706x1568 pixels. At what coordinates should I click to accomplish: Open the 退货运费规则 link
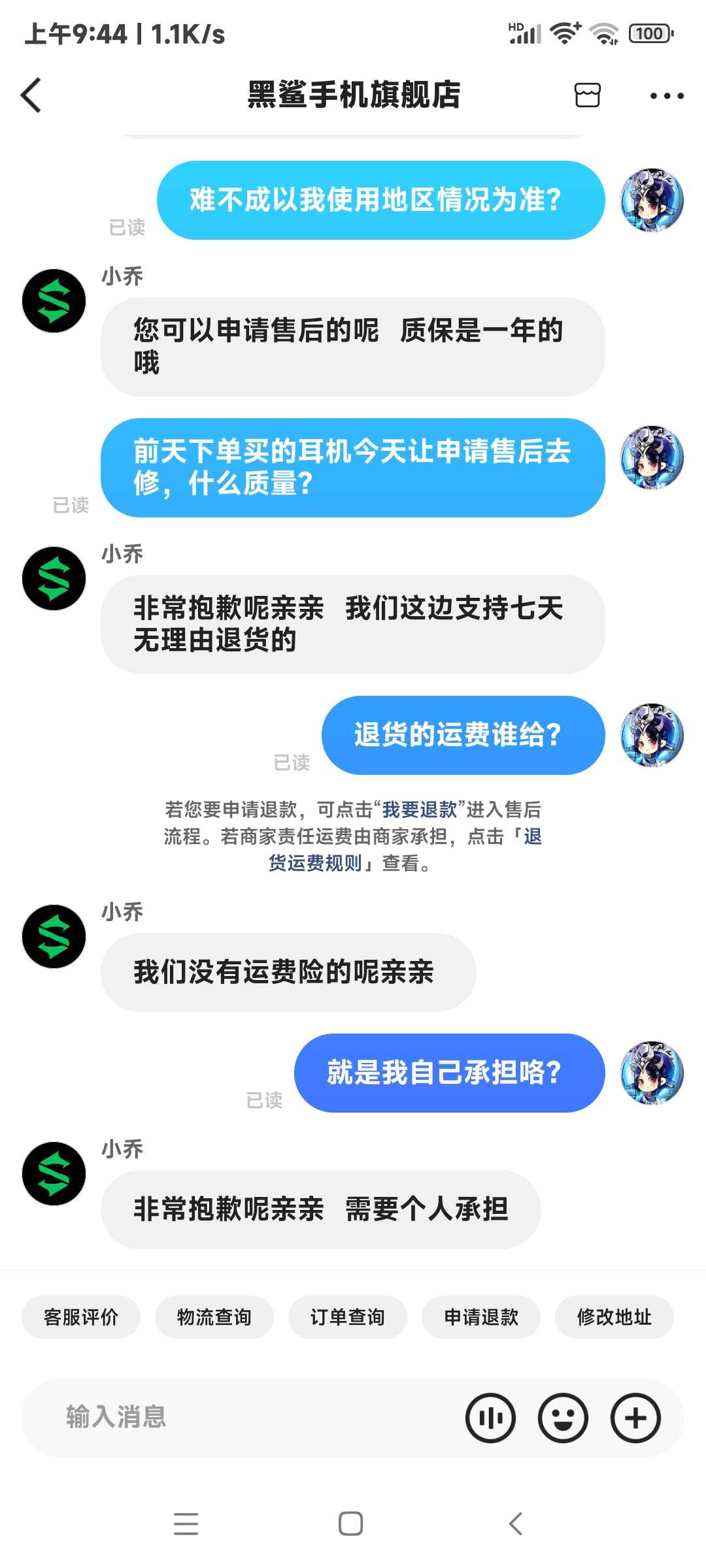[x=316, y=863]
